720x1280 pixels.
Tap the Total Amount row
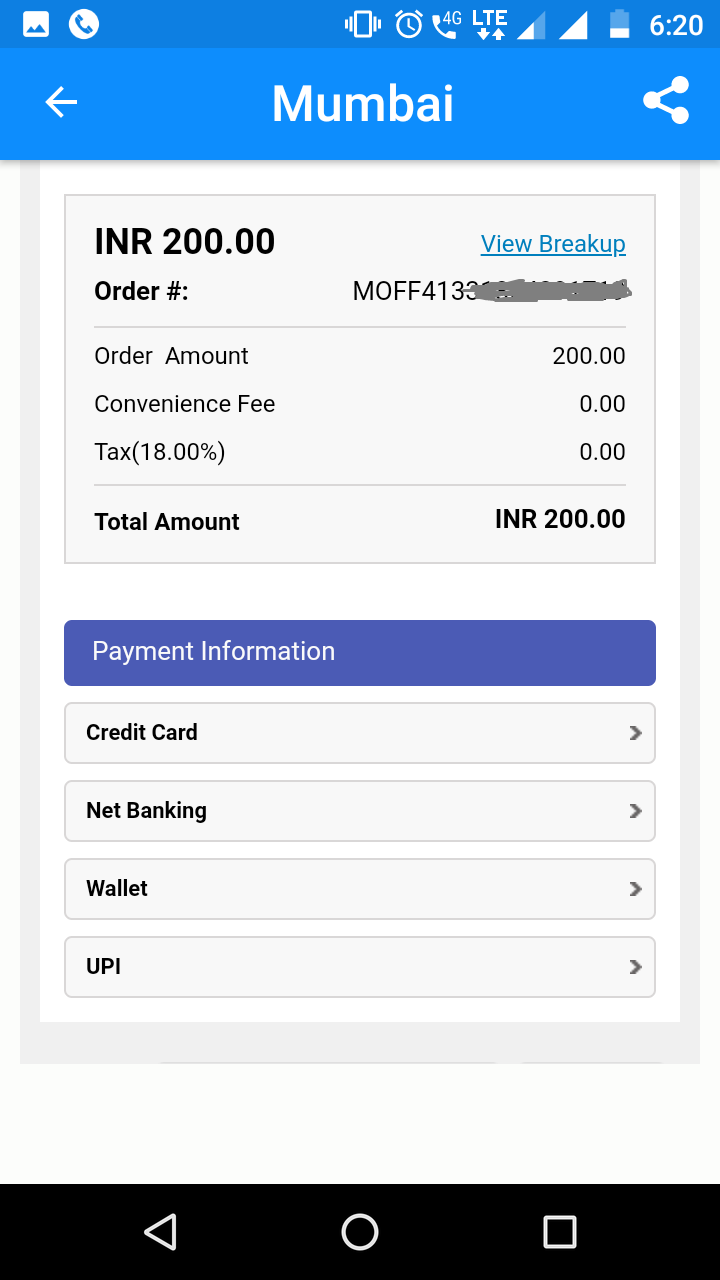pyautogui.click(x=360, y=520)
